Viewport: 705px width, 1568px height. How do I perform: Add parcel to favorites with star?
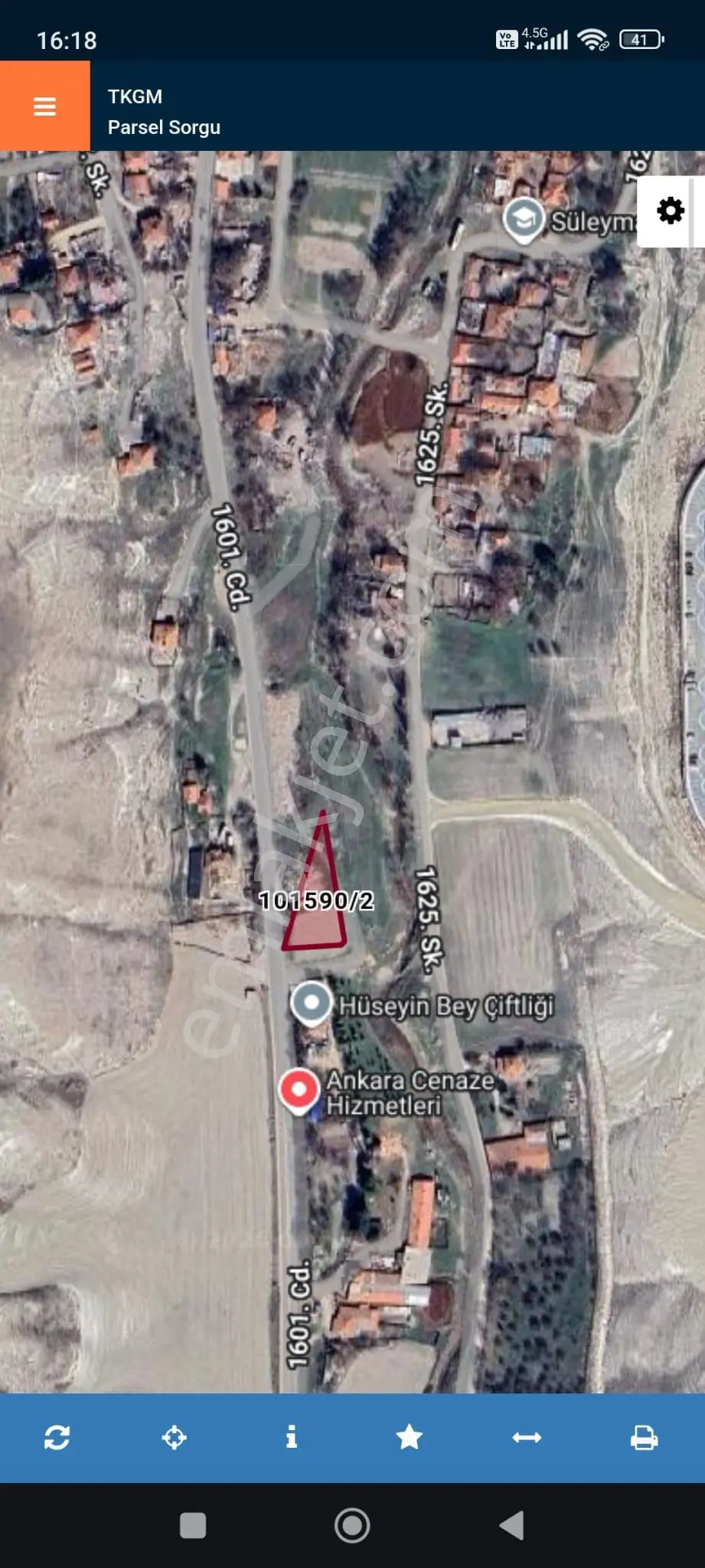pos(410,1437)
